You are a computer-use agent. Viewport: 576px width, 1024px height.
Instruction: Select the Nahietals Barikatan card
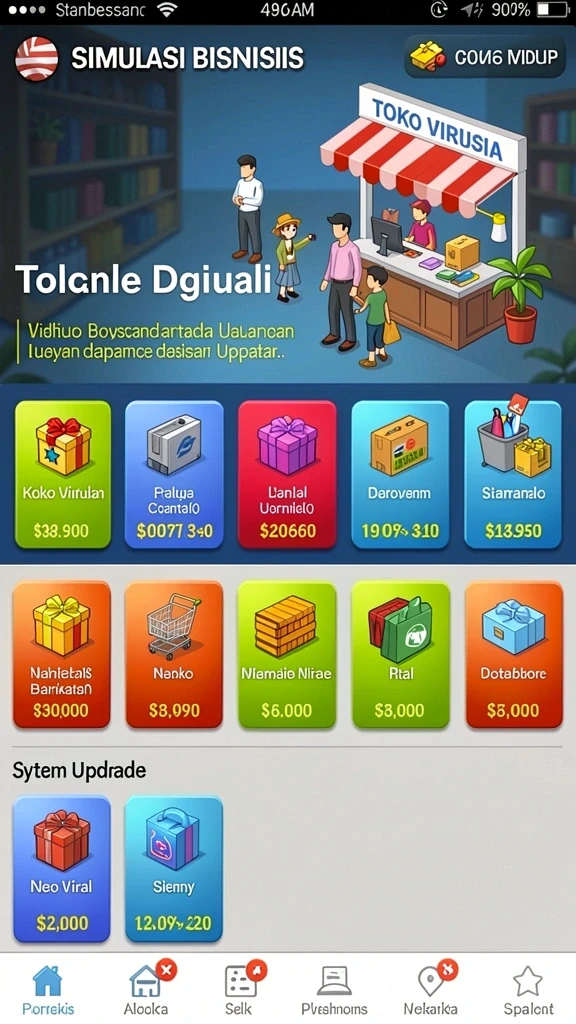click(61, 655)
